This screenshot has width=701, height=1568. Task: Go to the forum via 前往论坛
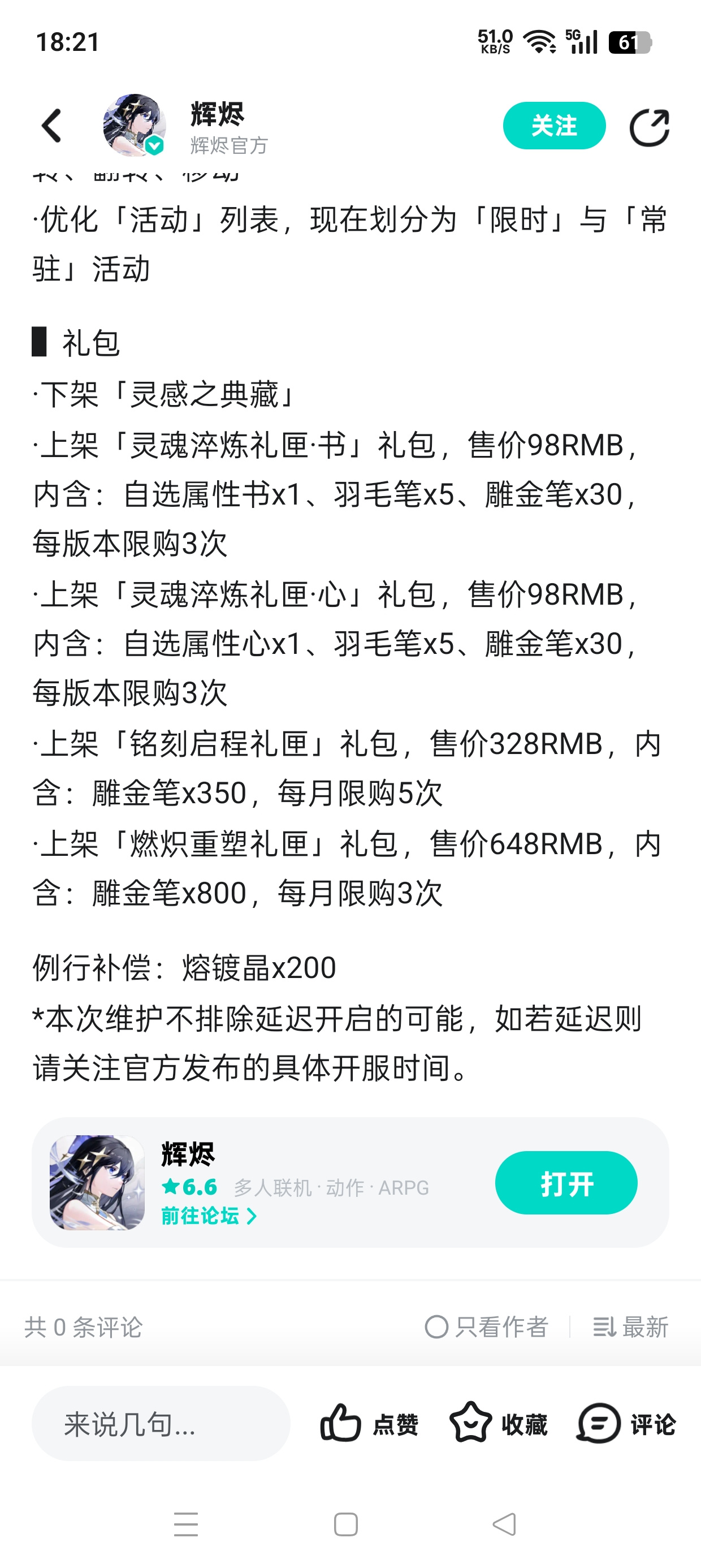point(209,1216)
